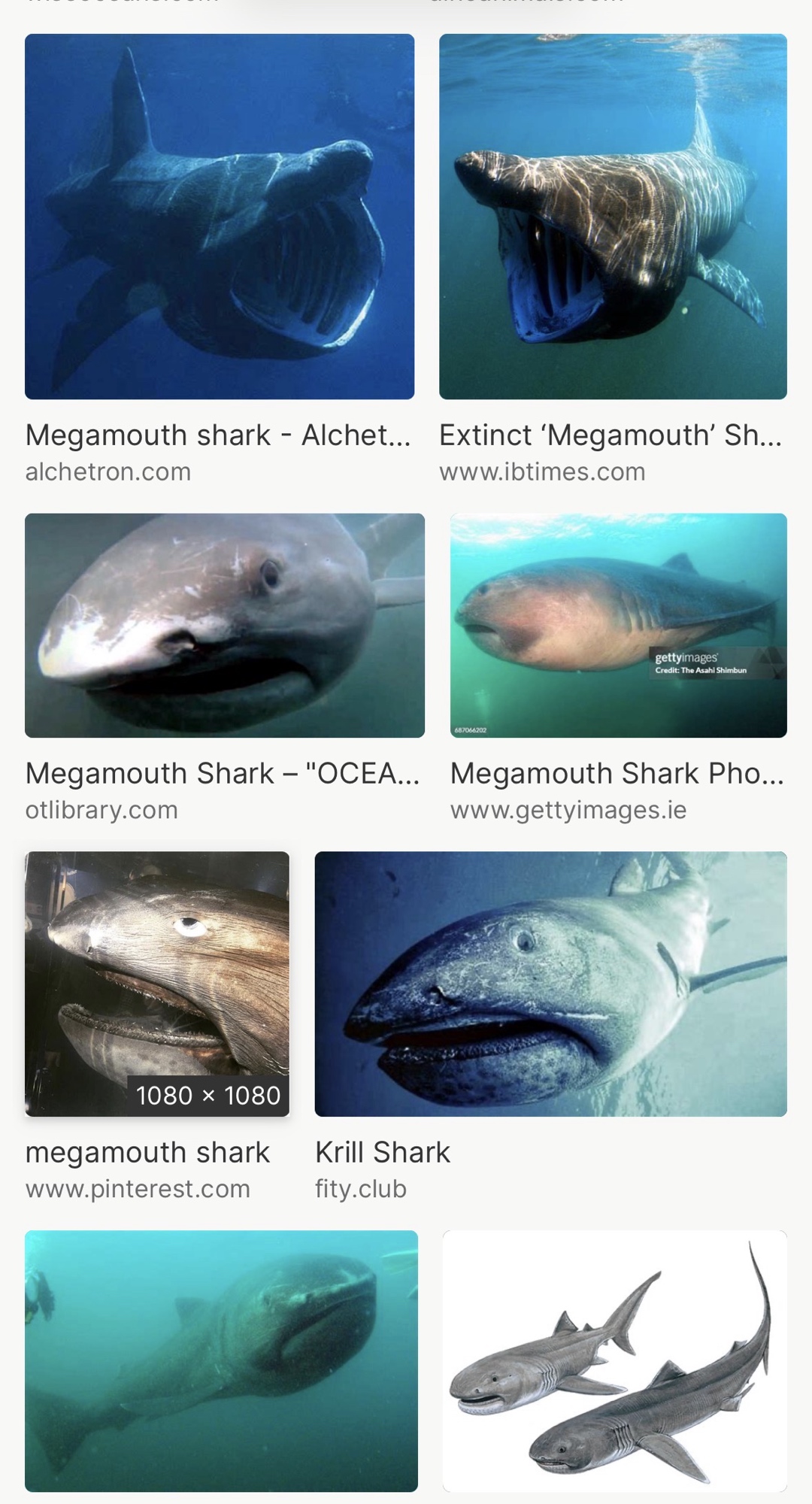812x1504 pixels.
Task: Open the ibtimes.com Extinct 'Megamouth' image
Action: [x=613, y=217]
